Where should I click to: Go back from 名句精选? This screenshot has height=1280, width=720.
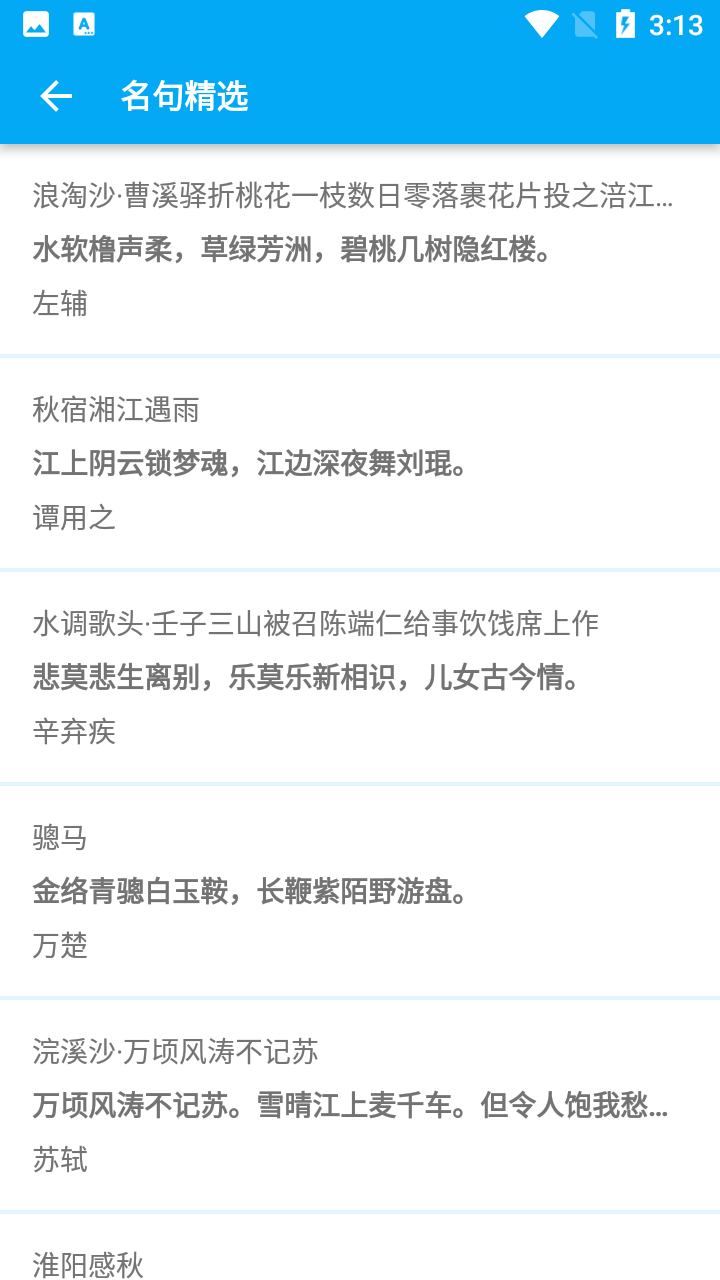(56, 96)
